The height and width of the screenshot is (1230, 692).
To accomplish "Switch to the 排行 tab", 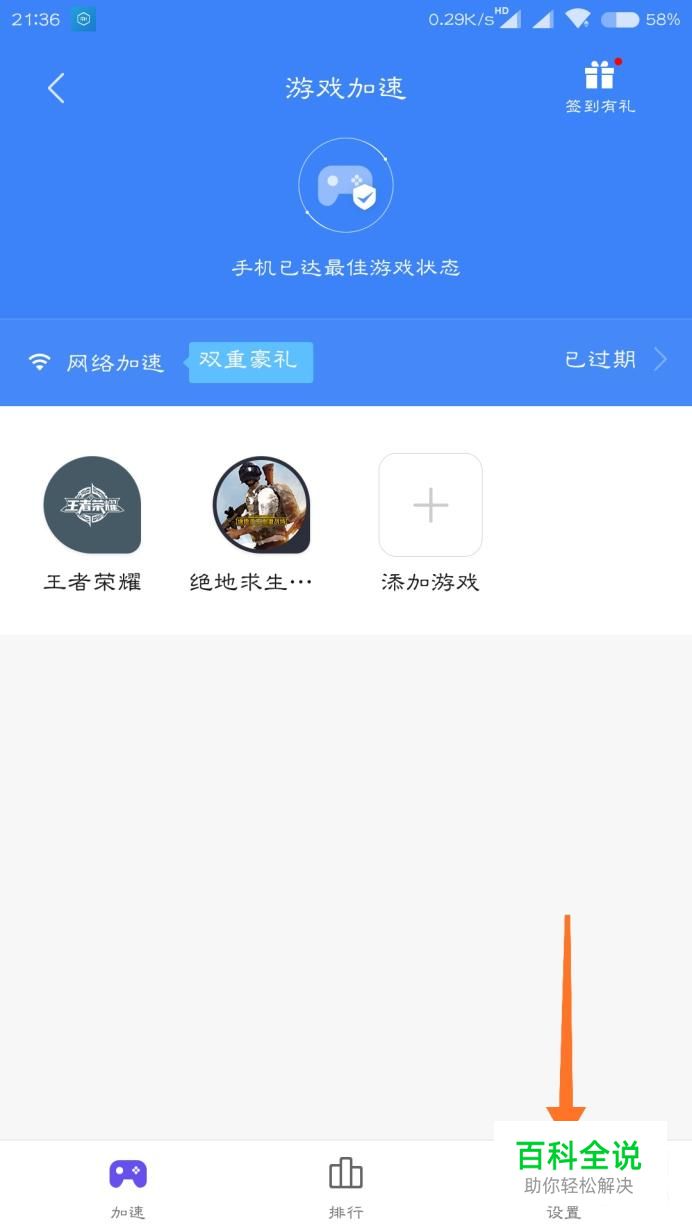I will (x=346, y=1187).
